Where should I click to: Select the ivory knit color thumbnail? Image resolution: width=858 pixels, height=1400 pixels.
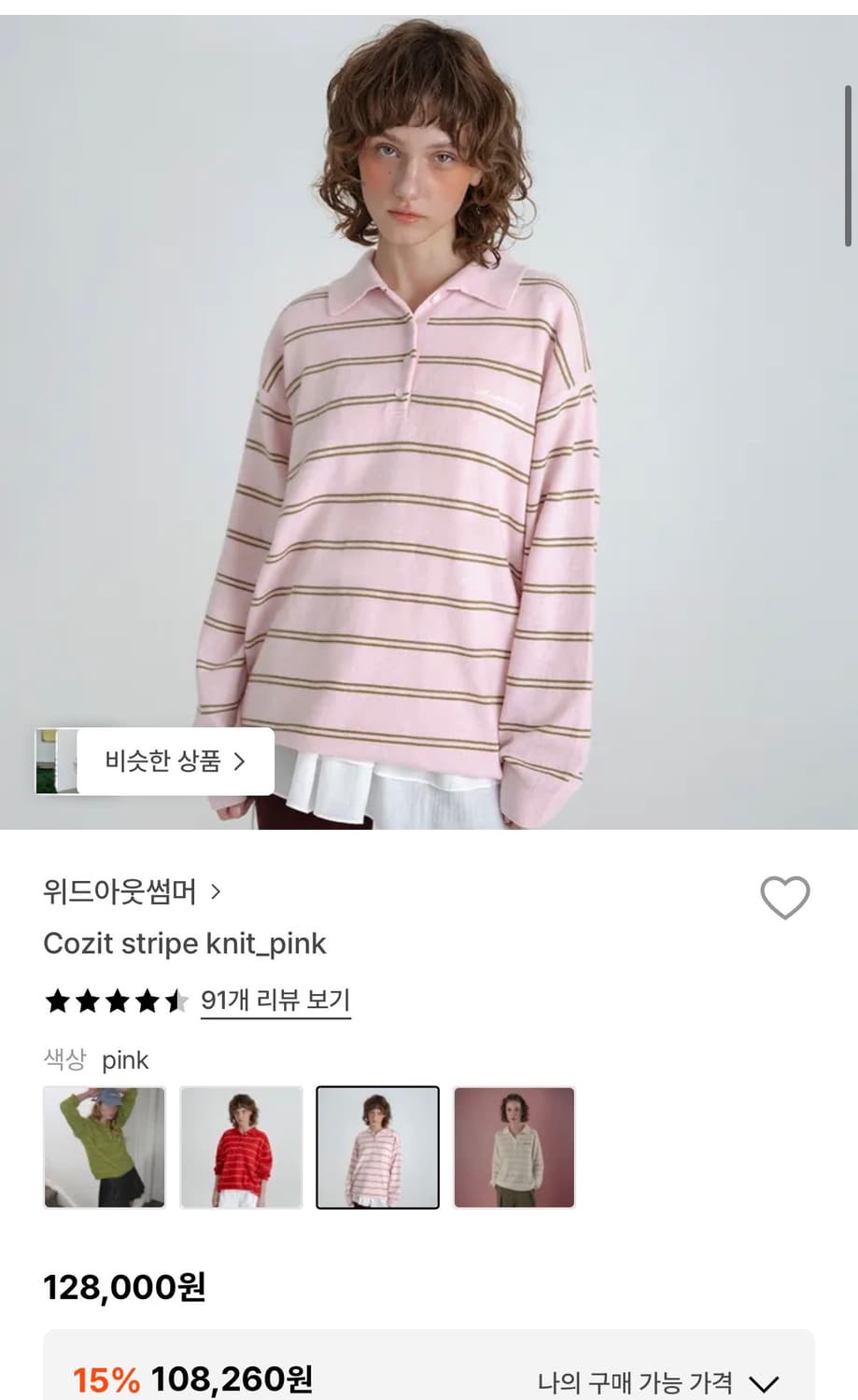click(513, 1147)
